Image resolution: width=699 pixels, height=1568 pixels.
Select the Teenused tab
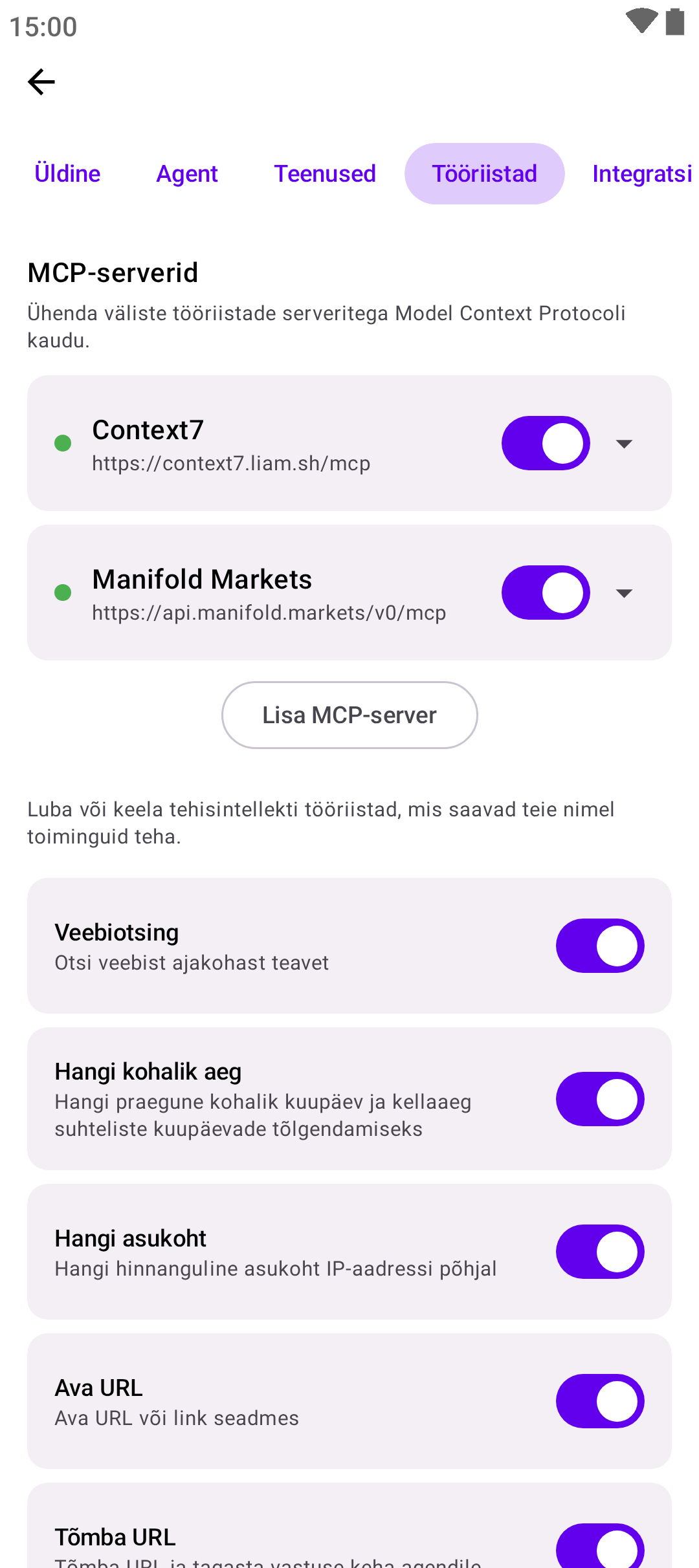pos(325,173)
